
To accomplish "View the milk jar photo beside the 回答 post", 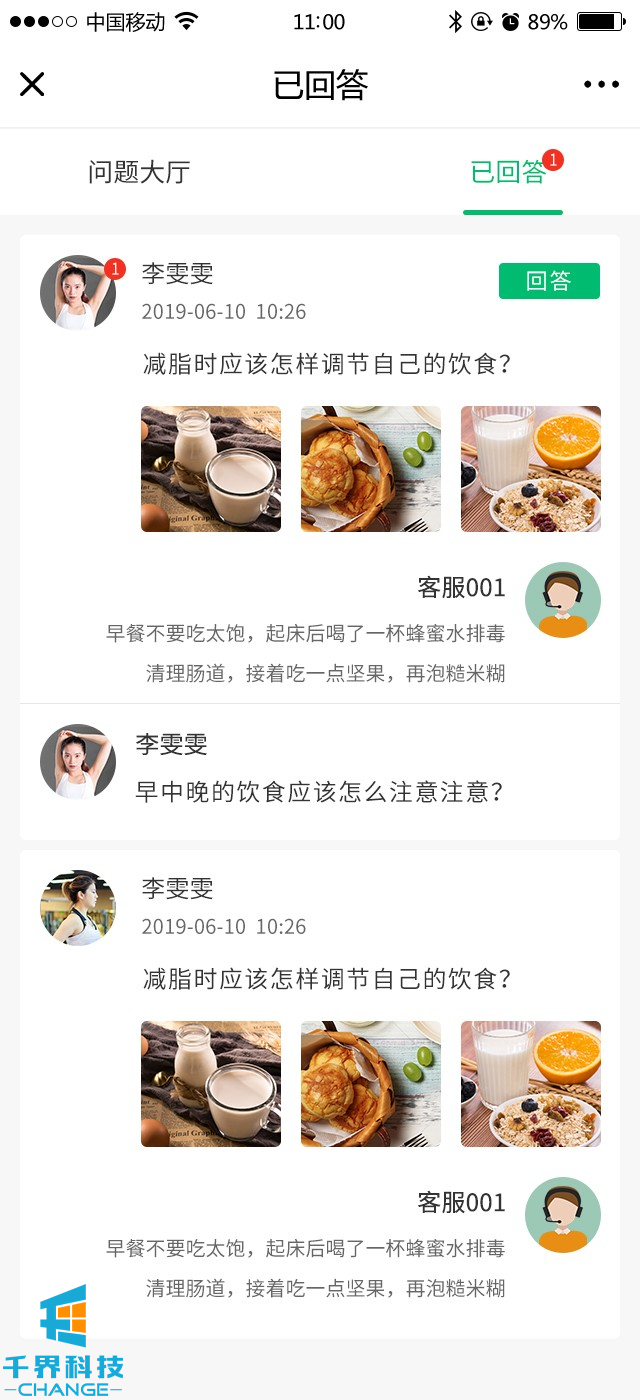I will click(x=211, y=469).
